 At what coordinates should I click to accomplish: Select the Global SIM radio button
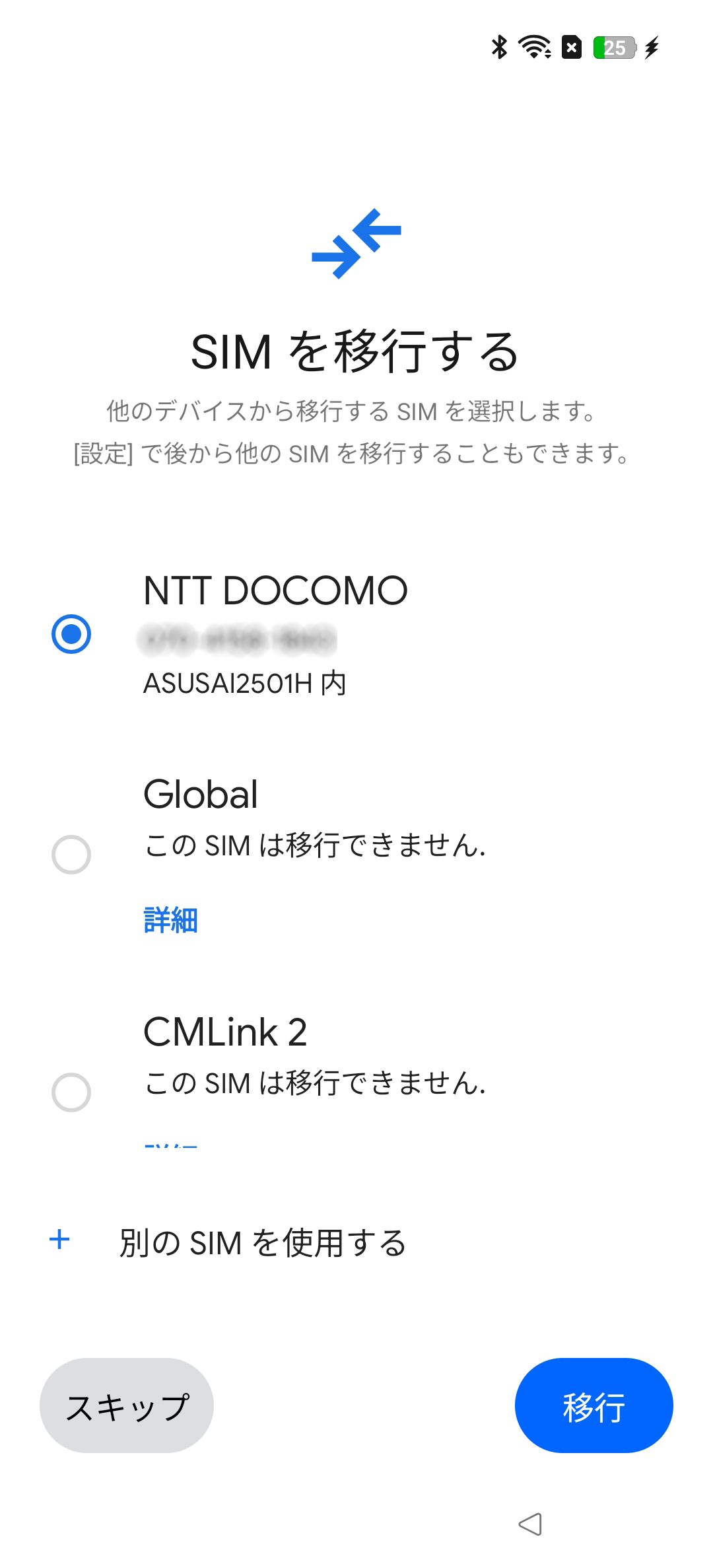tap(71, 855)
